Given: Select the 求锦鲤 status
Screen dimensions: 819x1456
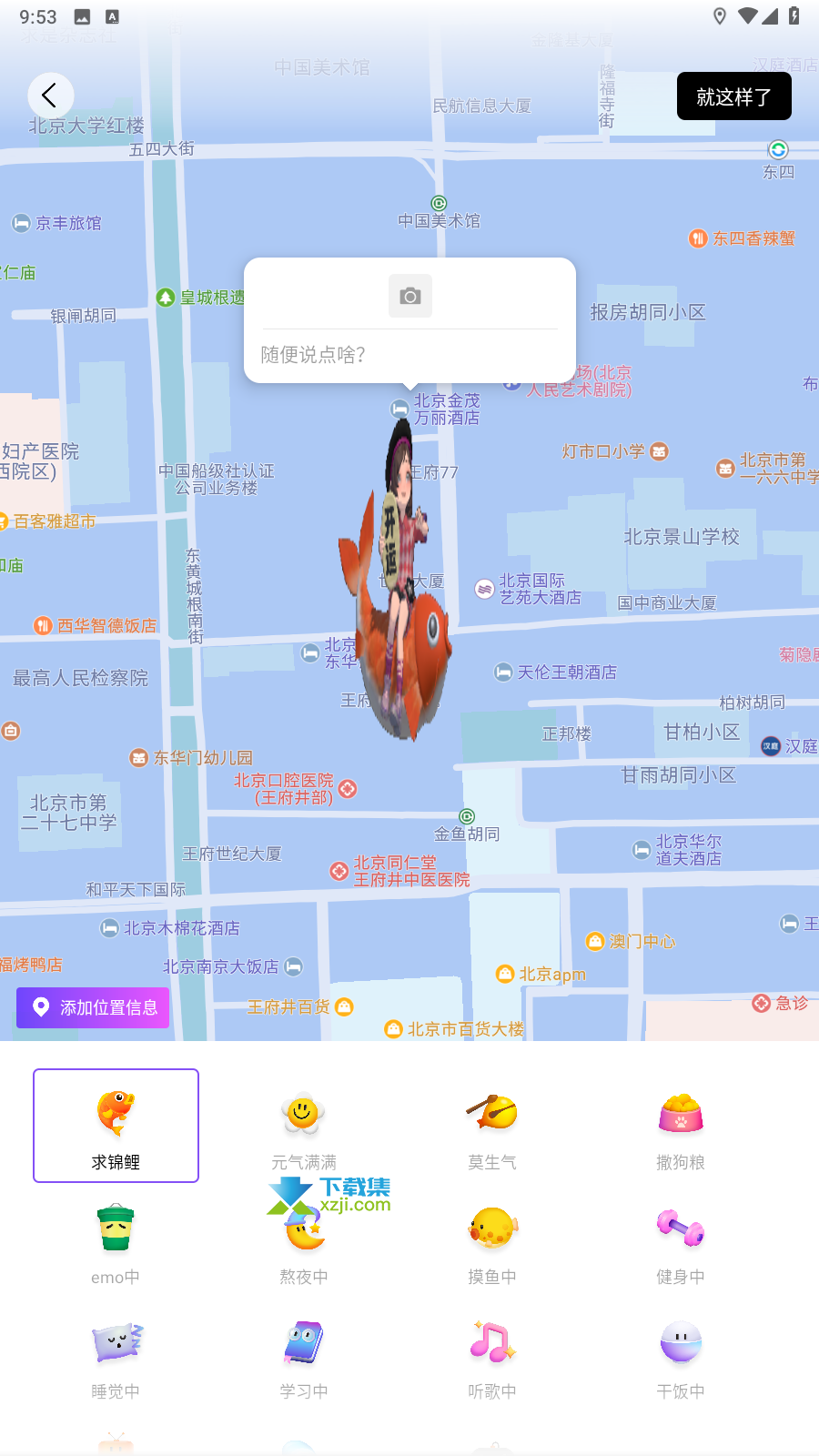Looking at the screenshot, I should click(x=116, y=1126).
